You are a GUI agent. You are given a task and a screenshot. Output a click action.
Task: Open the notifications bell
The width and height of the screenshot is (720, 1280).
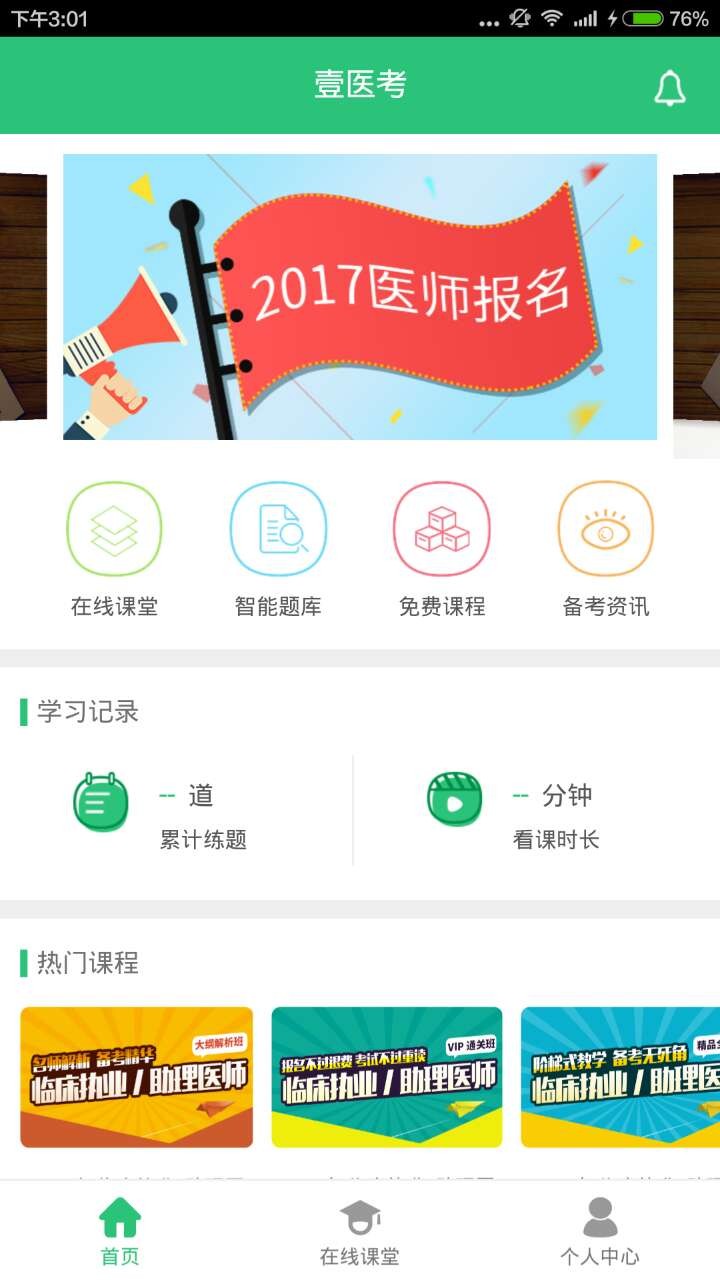click(669, 88)
